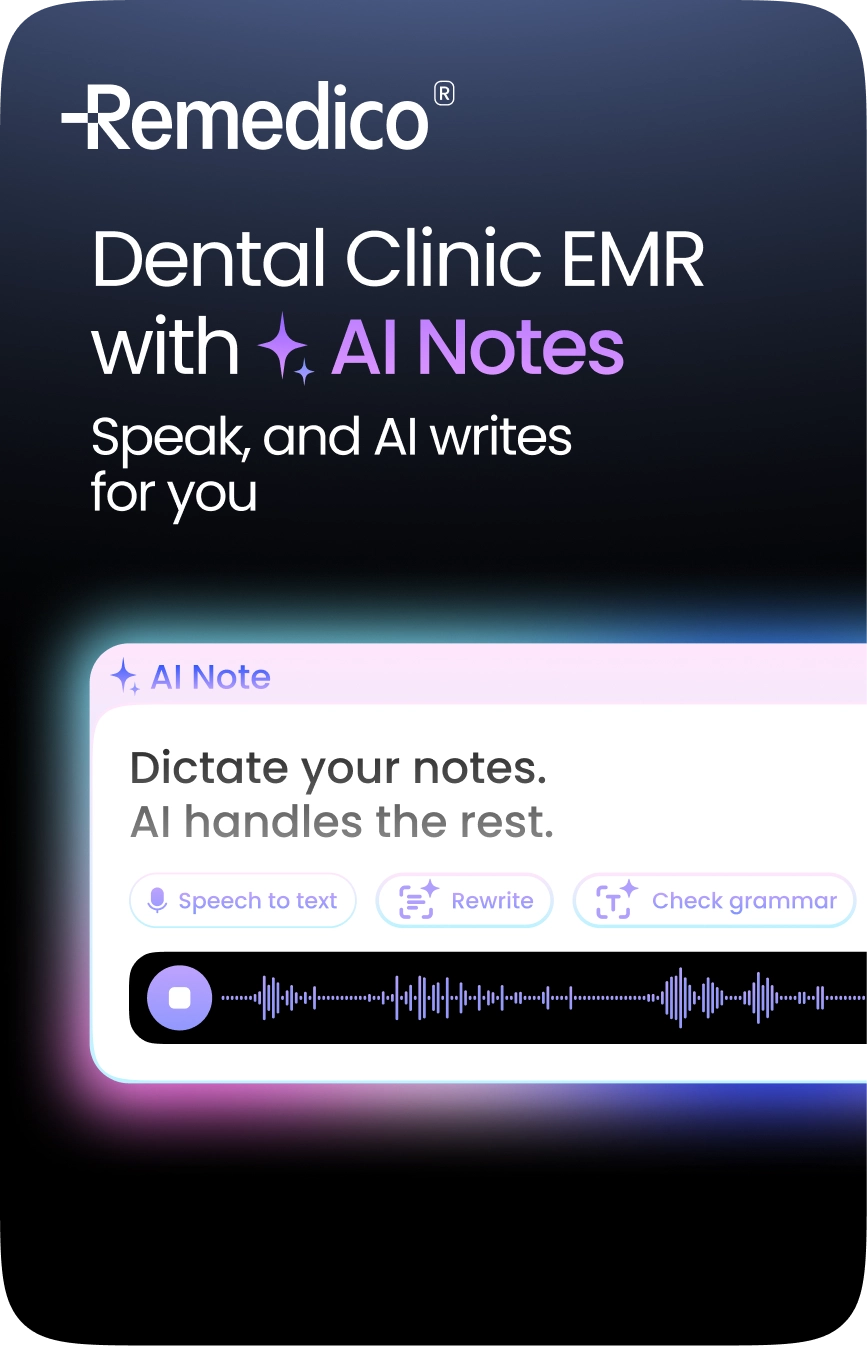
Task: Click the Check grammar button
Action: click(x=714, y=900)
